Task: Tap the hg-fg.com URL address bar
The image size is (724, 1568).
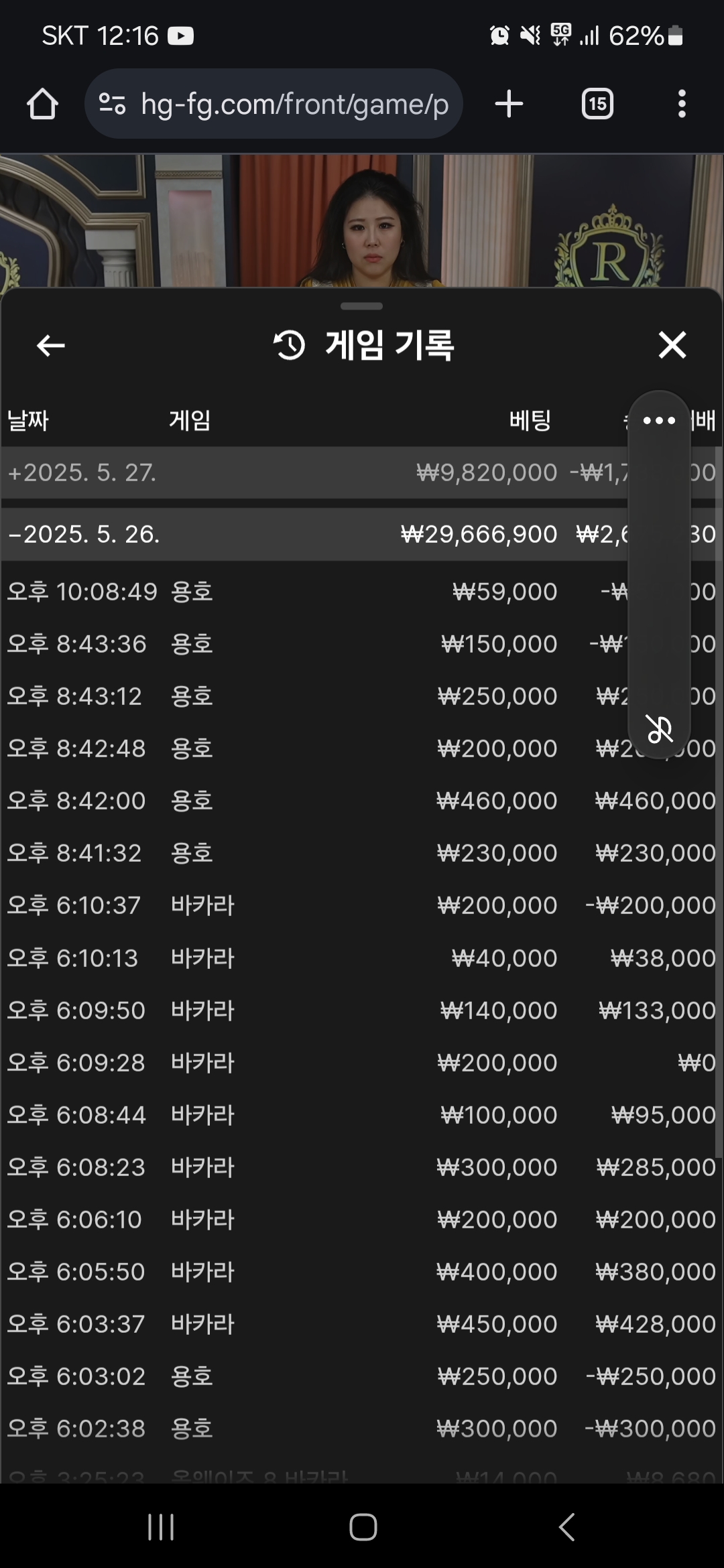Action: point(282,104)
